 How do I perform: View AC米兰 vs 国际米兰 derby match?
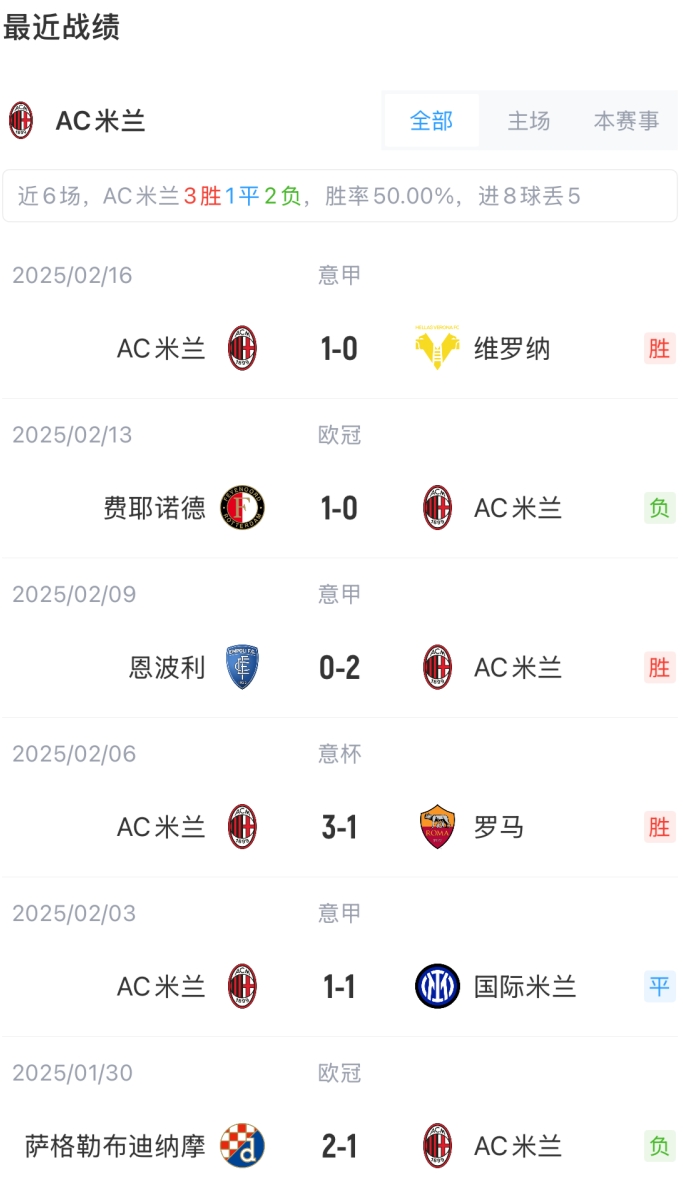click(340, 987)
